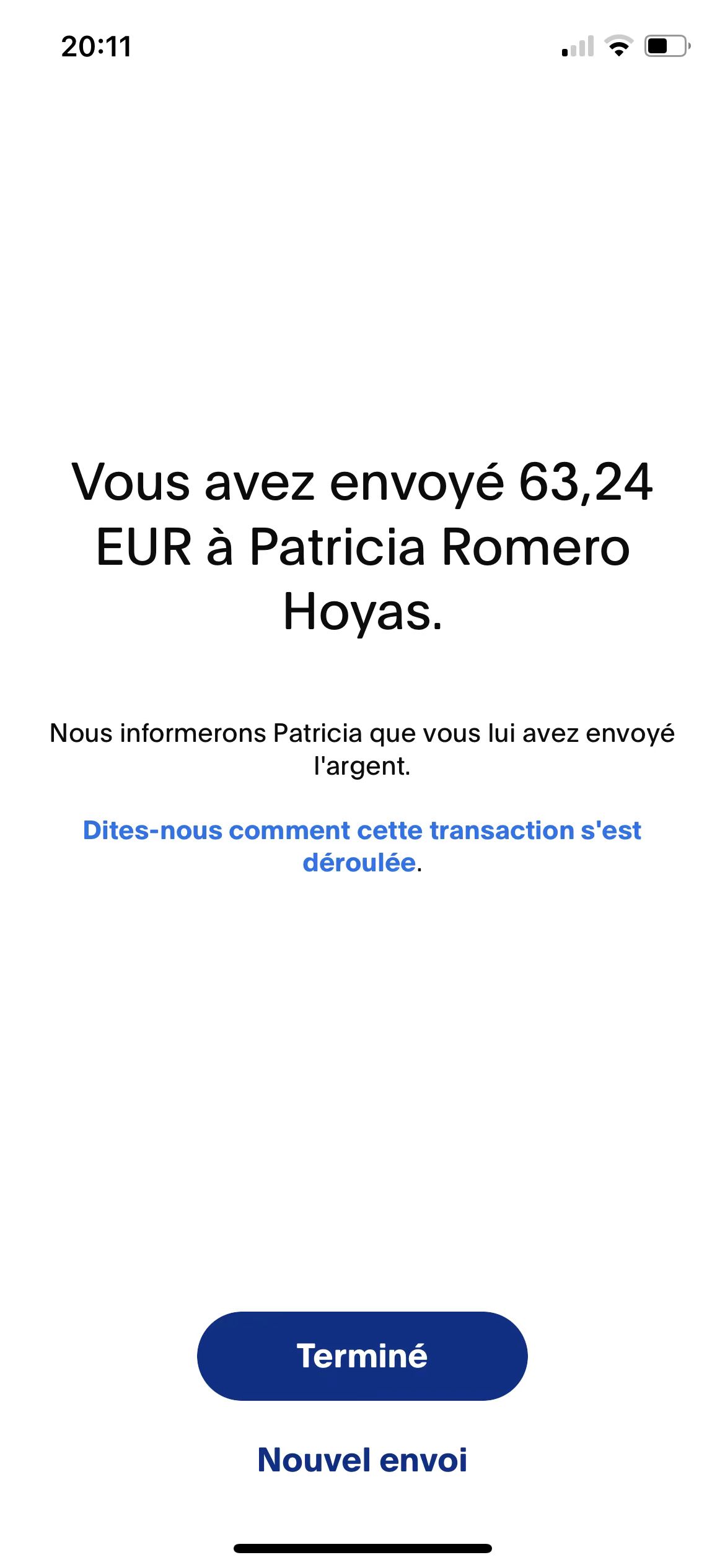Screen dimensions: 725x1568
Task: Tap the Terminé button
Action: tap(362, 1356)
